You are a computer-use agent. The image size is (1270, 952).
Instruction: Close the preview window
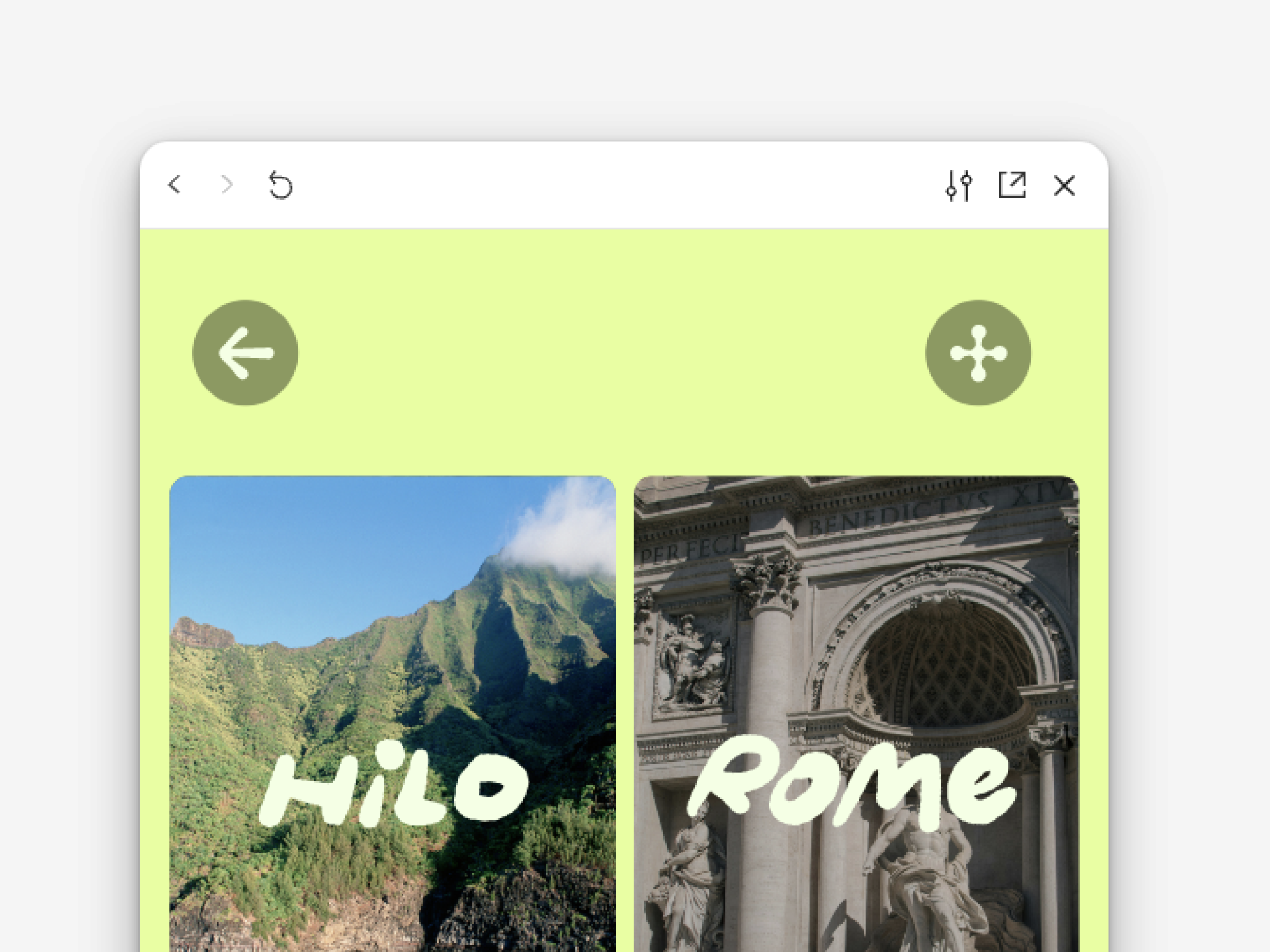click(x=1064, y=185)
